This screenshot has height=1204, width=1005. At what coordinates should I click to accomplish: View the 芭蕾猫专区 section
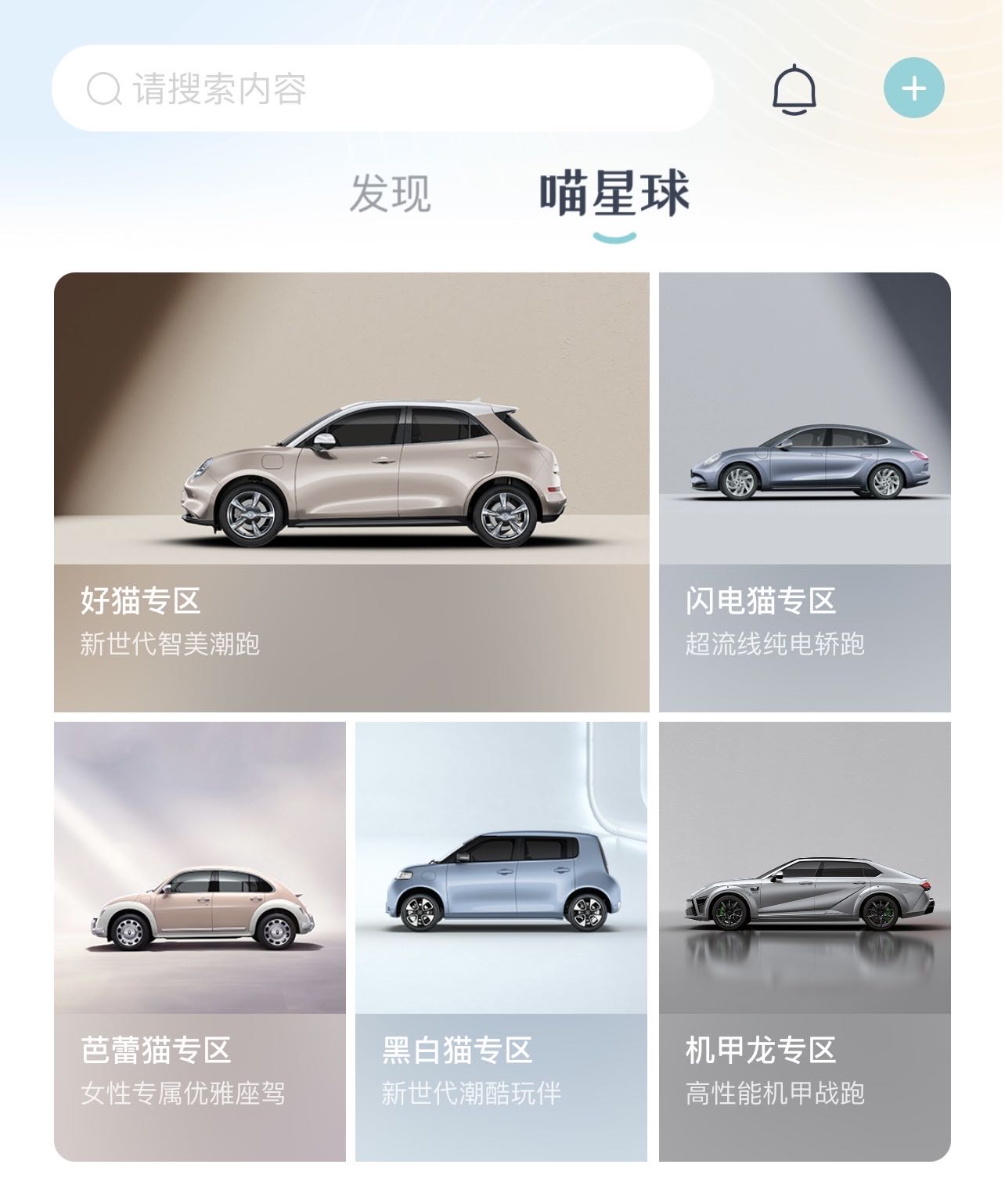200,941
